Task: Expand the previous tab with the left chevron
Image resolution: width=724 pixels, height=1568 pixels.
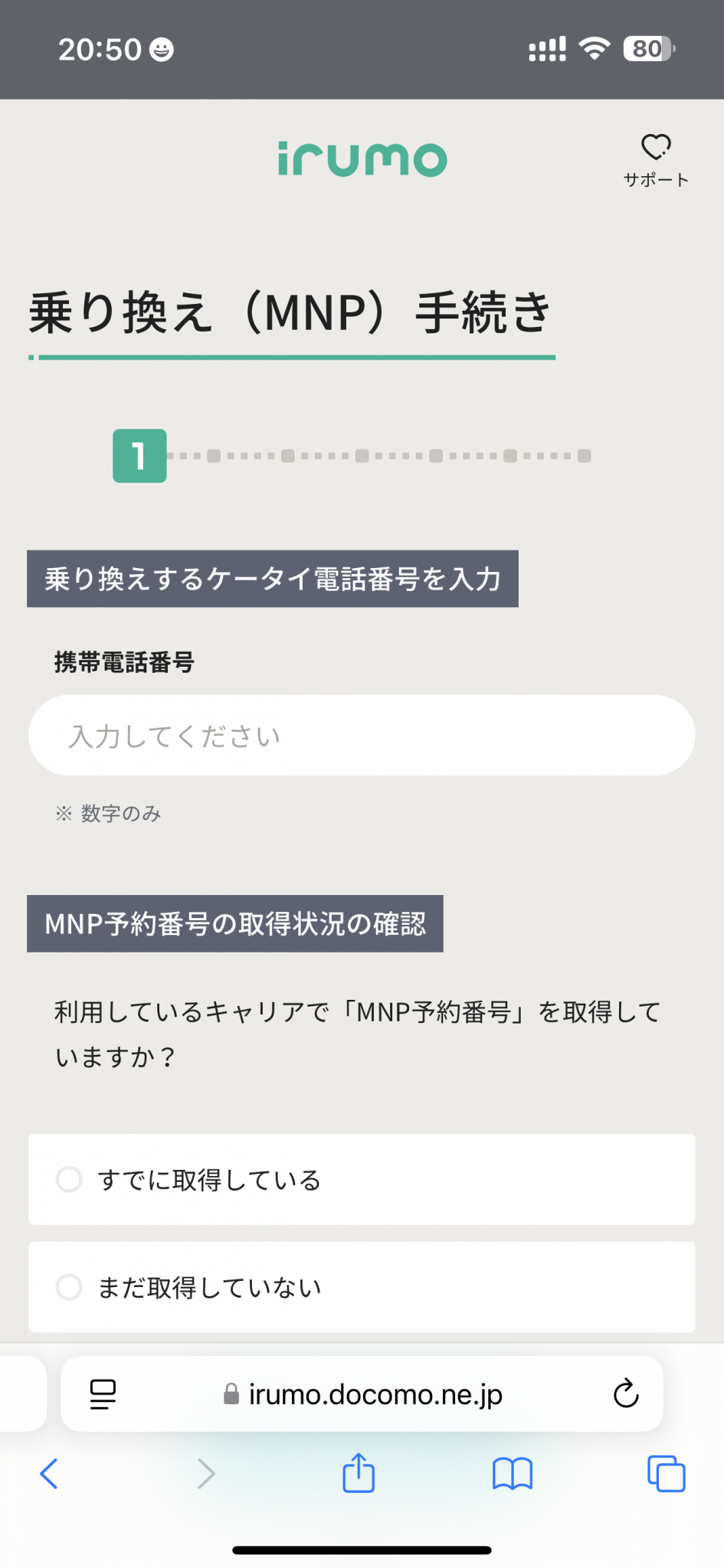Action: click(x=49, y=1474)
